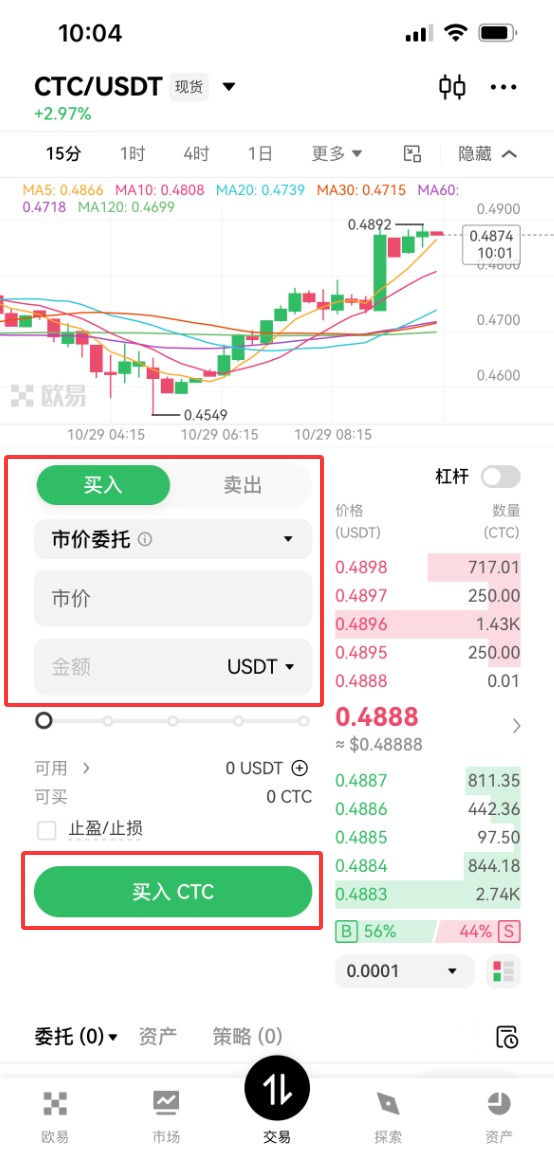Open the 市价委托 order type dropdown
This screenshot has width=554, height=1174.
point(173,539)
